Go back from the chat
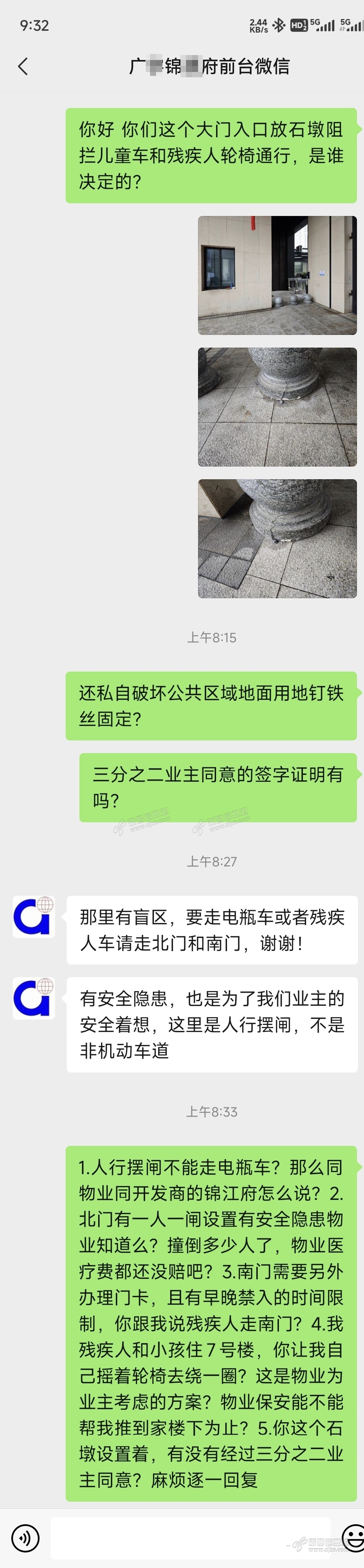 (23, 66)
